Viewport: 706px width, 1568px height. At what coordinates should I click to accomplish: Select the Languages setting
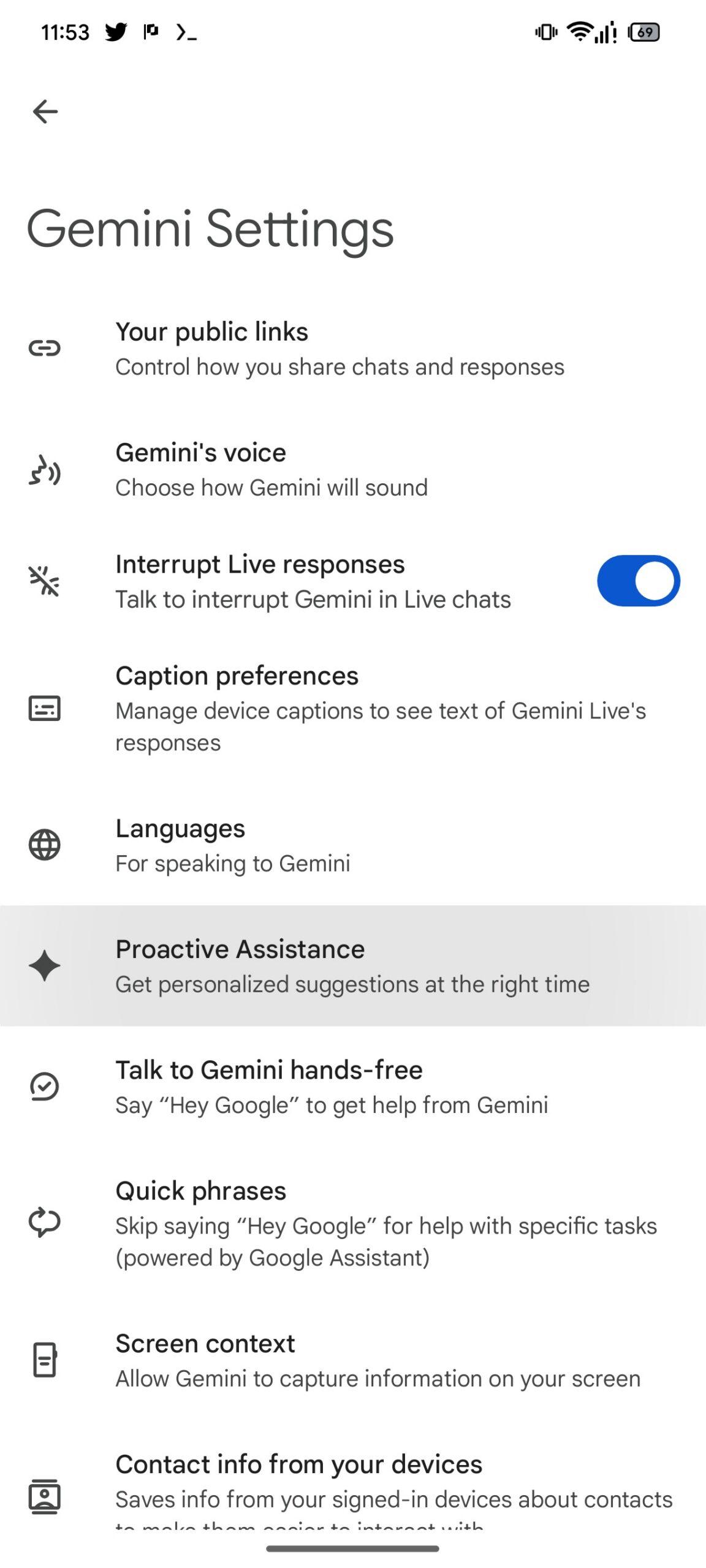click(x=340, y=845)
